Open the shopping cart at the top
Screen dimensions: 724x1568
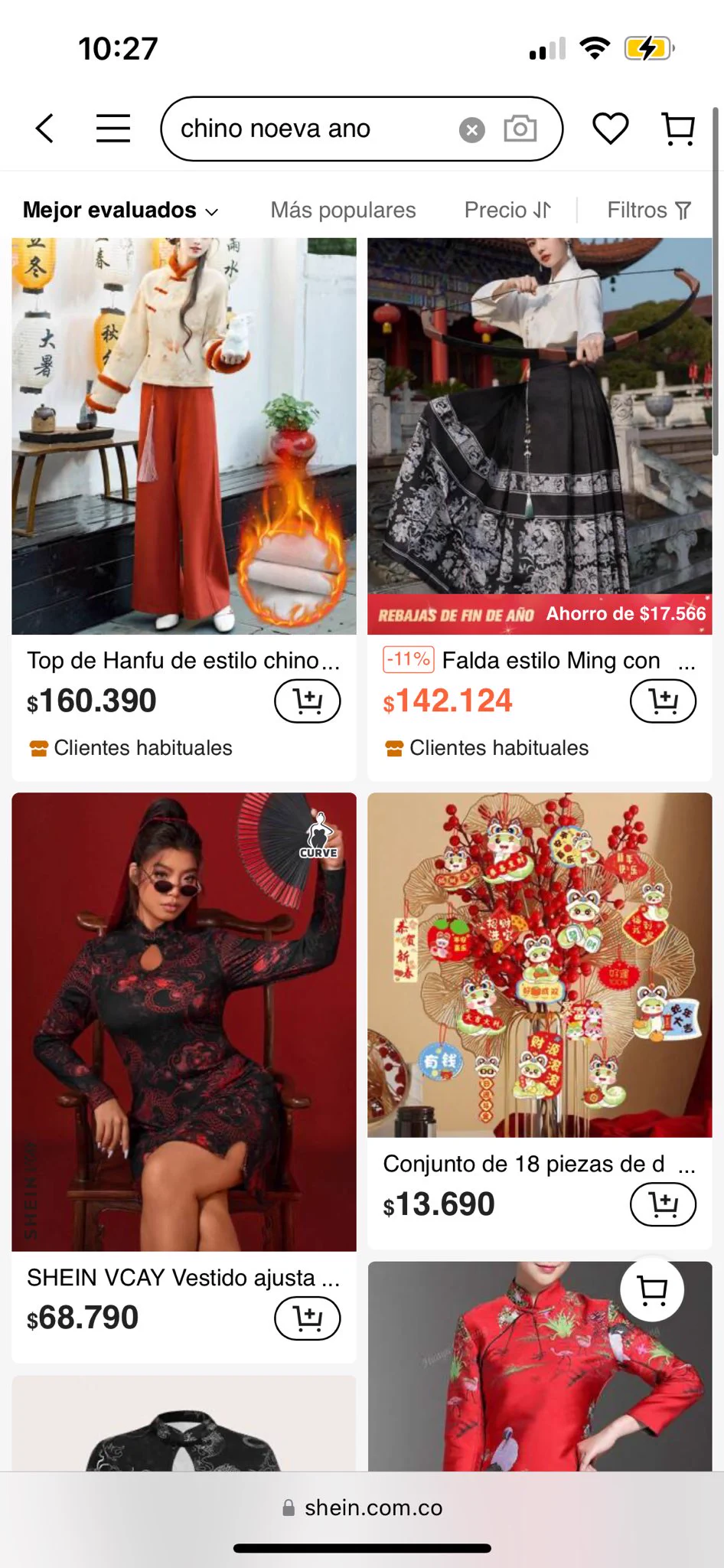tap(678, 129)
